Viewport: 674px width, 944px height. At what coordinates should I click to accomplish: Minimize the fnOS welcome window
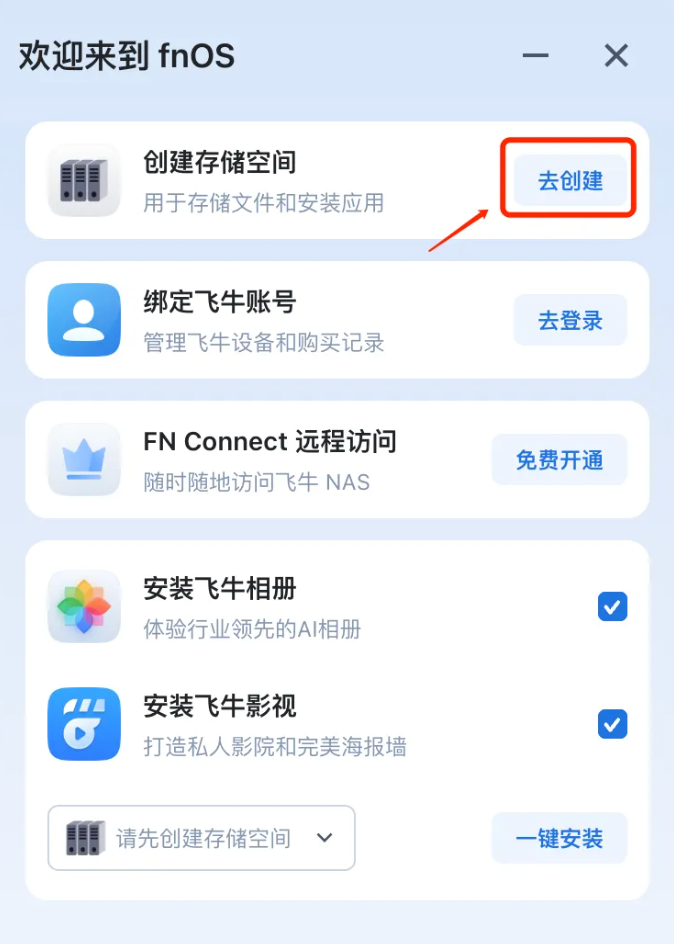tap(536, 56)
